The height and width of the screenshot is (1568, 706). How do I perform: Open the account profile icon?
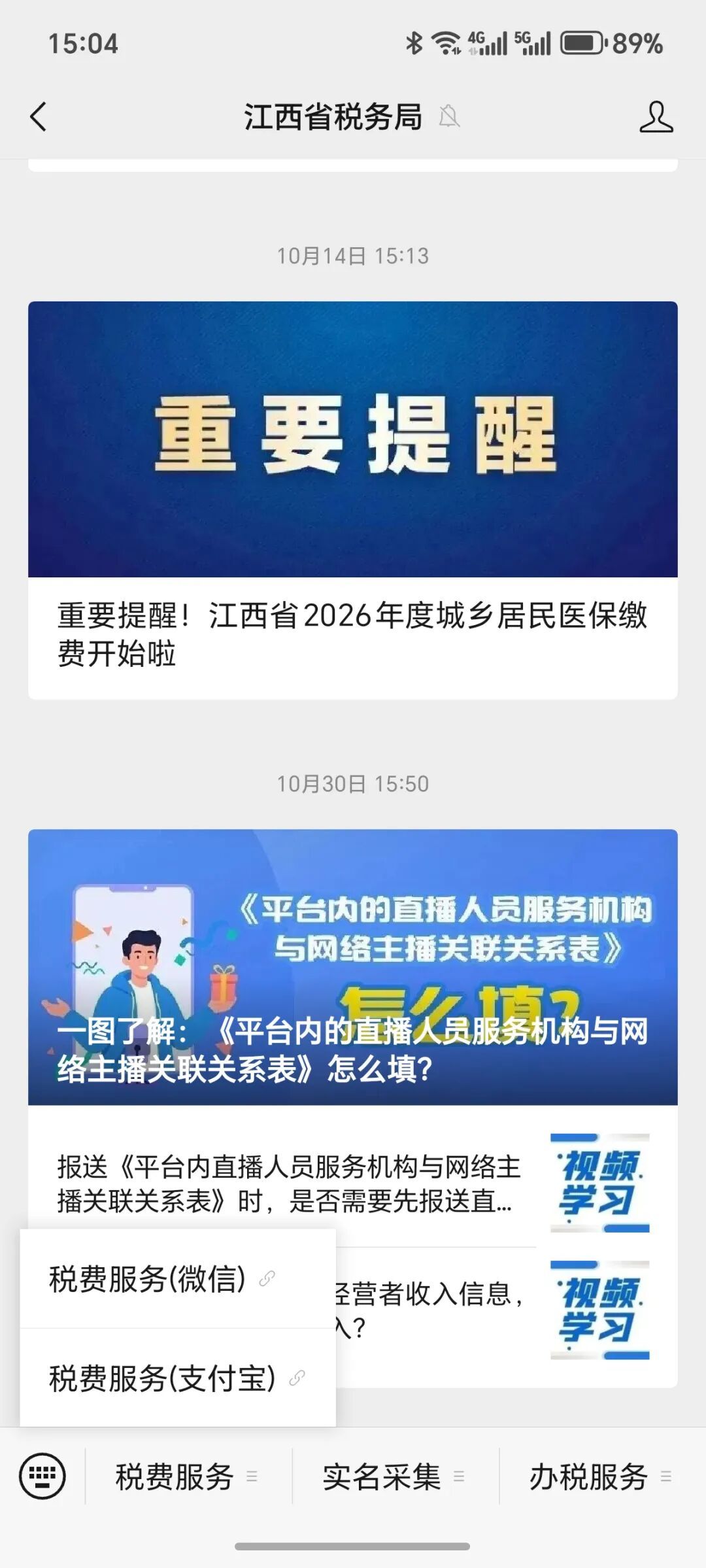(656, 117)
